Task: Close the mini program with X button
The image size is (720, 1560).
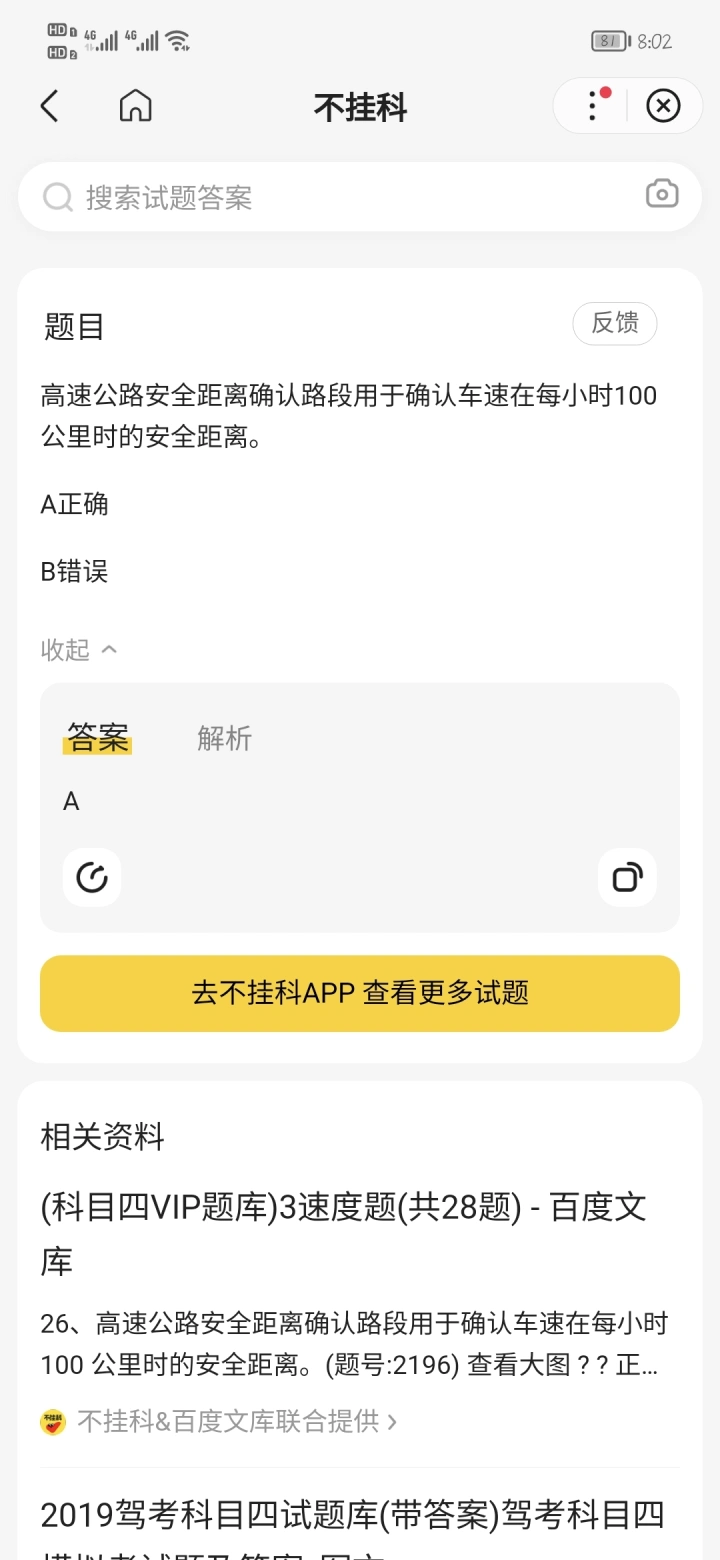Action: 663,105
